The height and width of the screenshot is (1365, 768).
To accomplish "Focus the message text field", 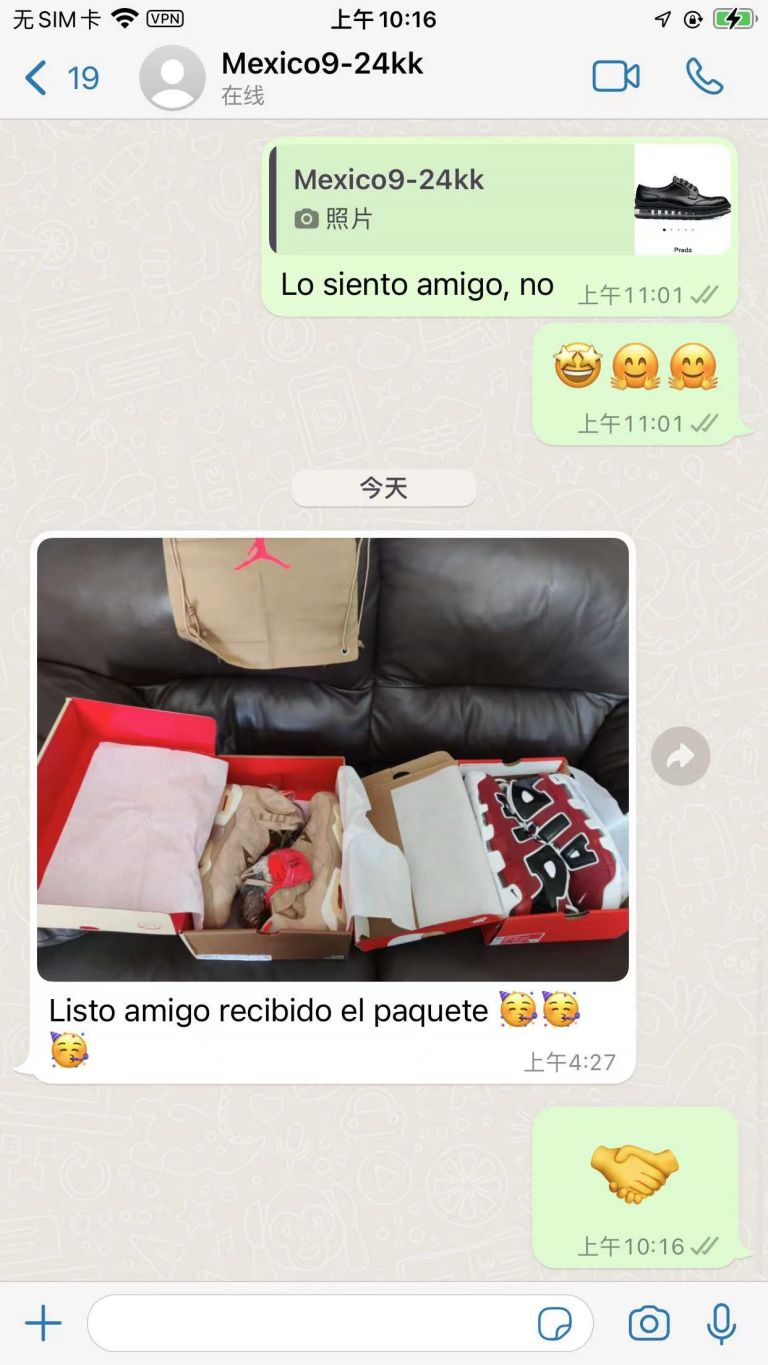I will point(310,1324).
